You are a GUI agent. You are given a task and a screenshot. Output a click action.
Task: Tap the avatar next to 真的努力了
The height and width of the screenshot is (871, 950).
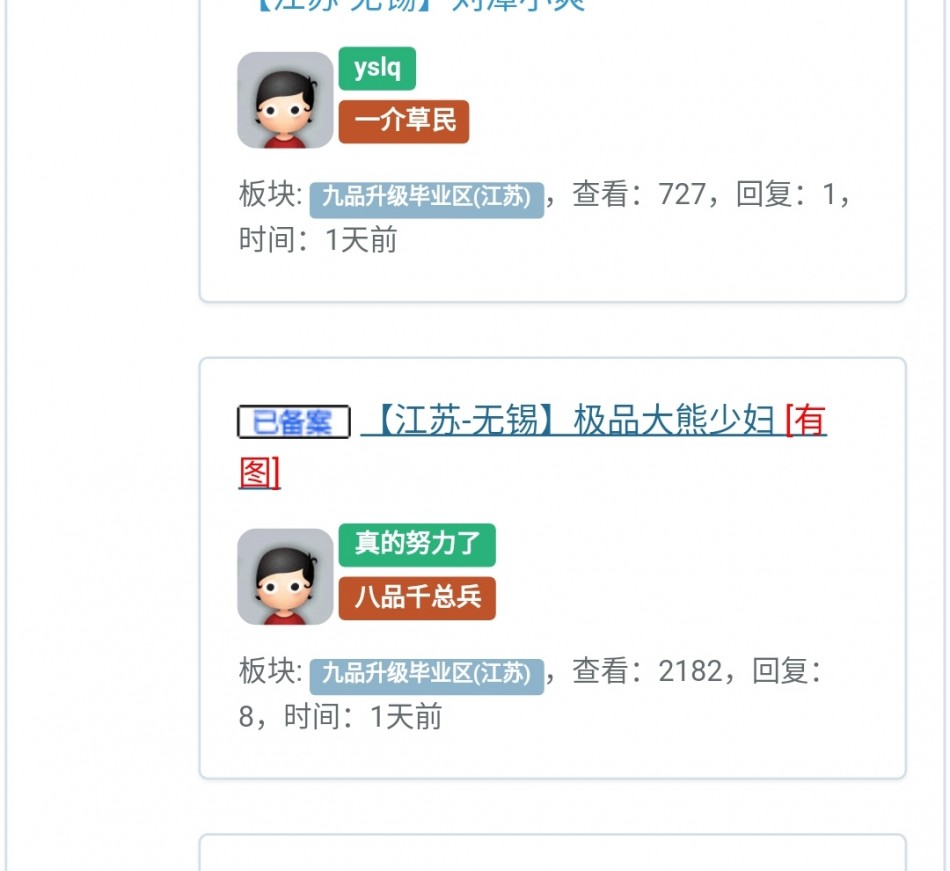[x=285, y=577]
